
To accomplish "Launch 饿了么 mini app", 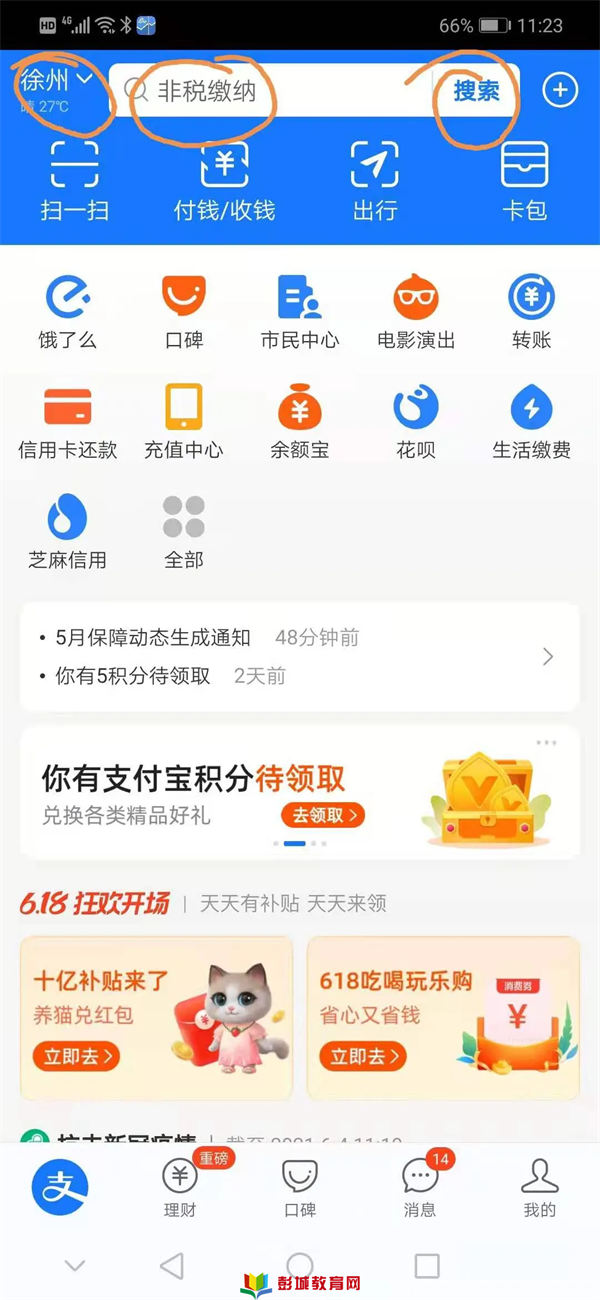I will point(67,312).
